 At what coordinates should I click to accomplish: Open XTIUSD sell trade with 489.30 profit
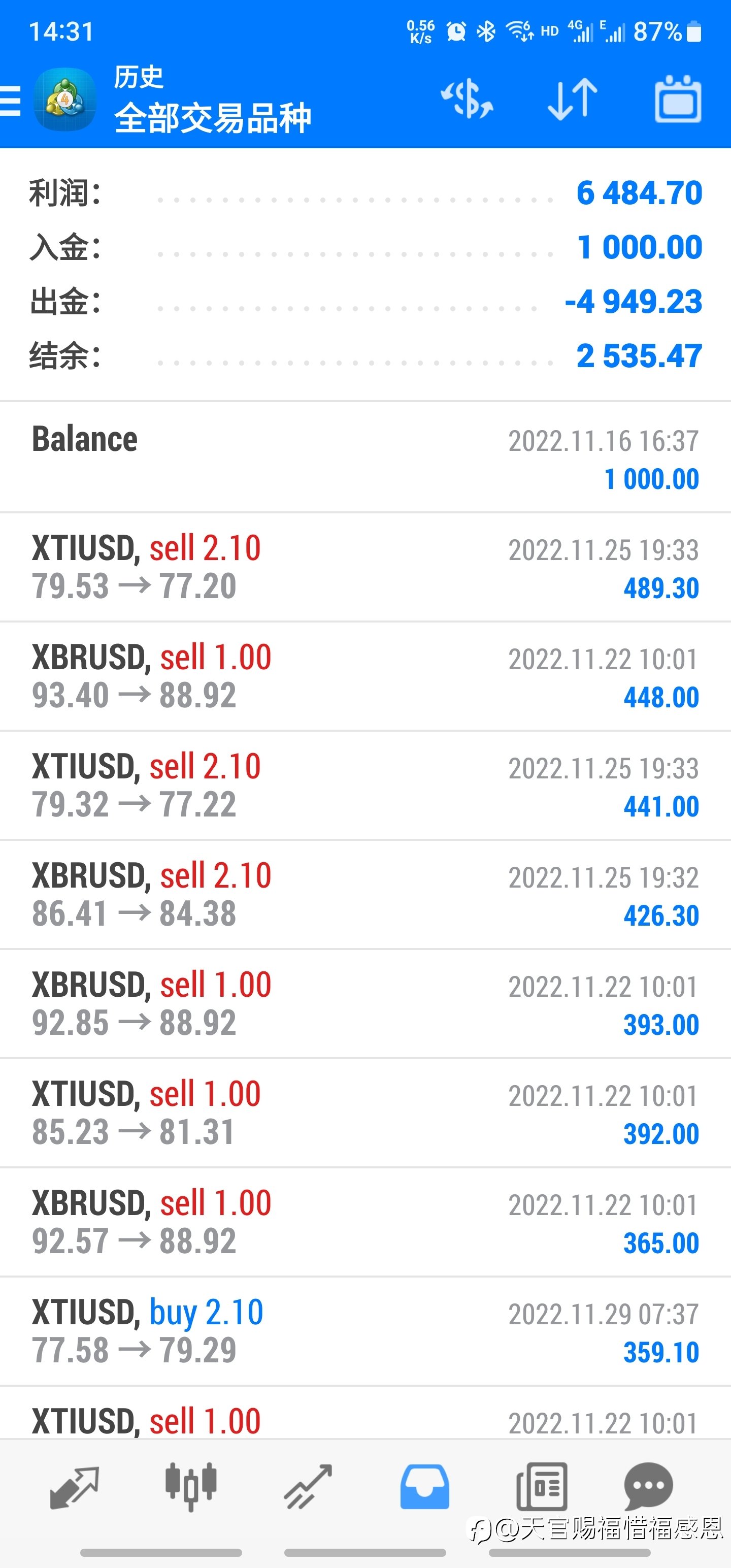(365, 567)
